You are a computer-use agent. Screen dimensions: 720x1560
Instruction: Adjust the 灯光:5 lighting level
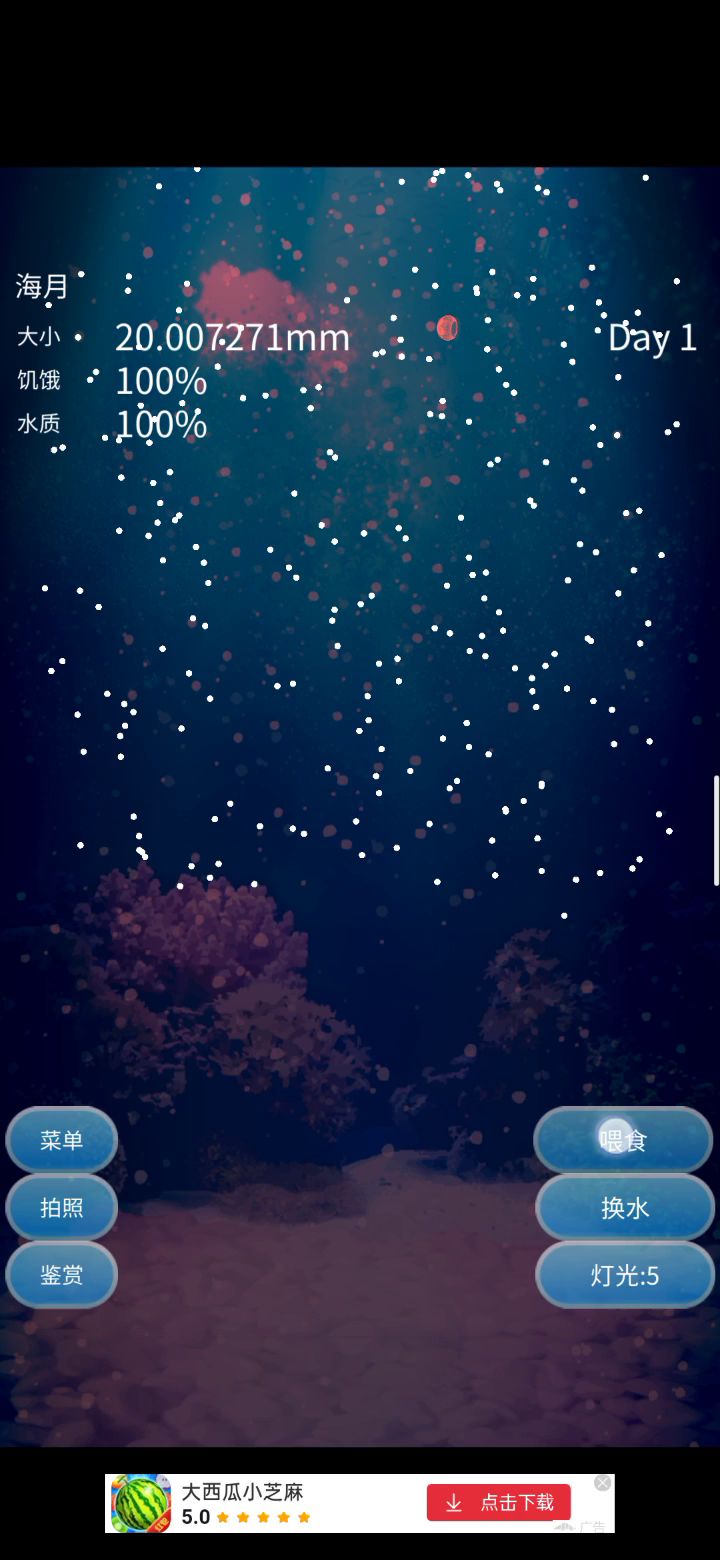(625, 1275)
